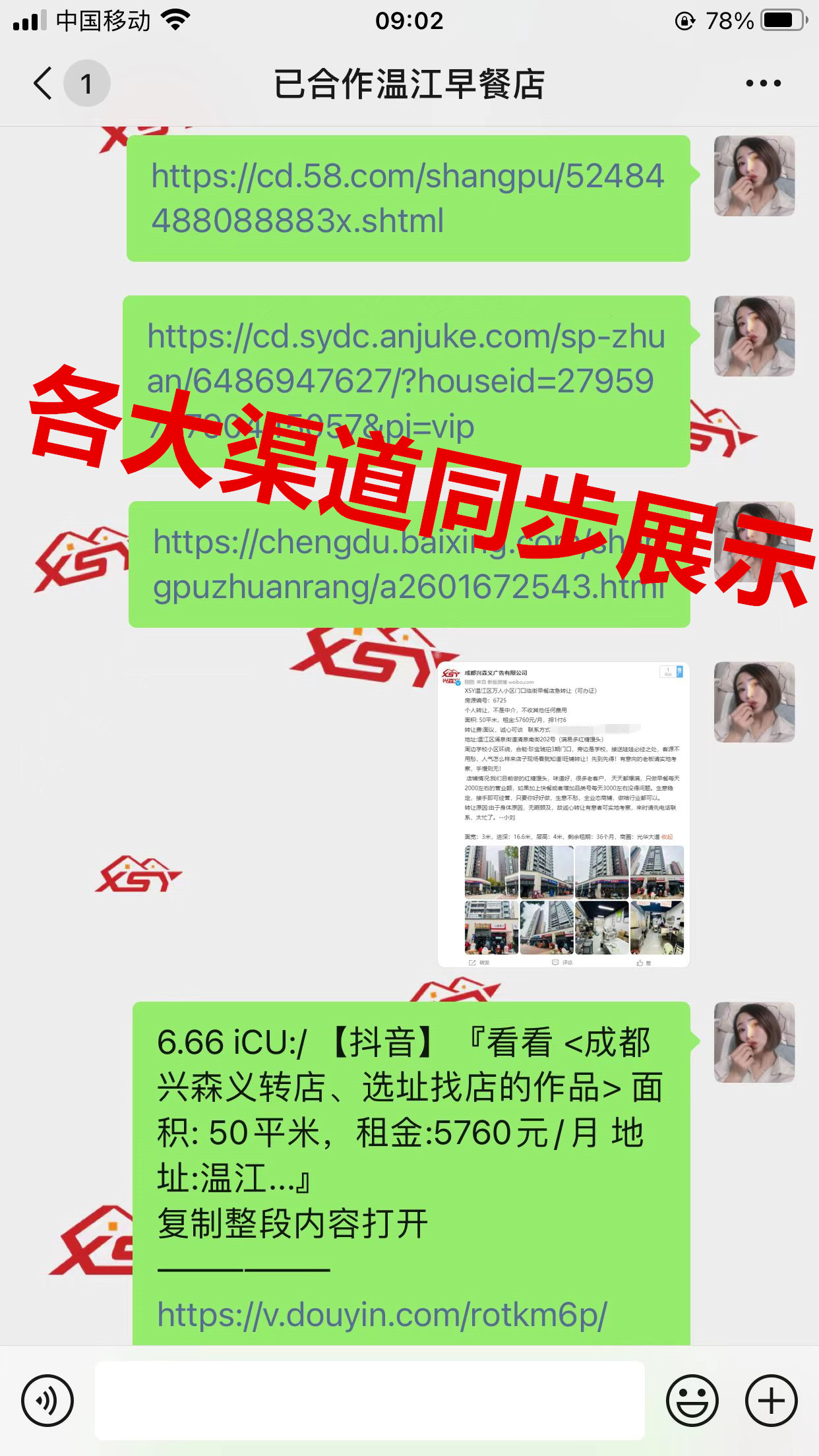The image size is (819, 1456).
Task: Open the chat info overflow menu
Action: (763, 84)
